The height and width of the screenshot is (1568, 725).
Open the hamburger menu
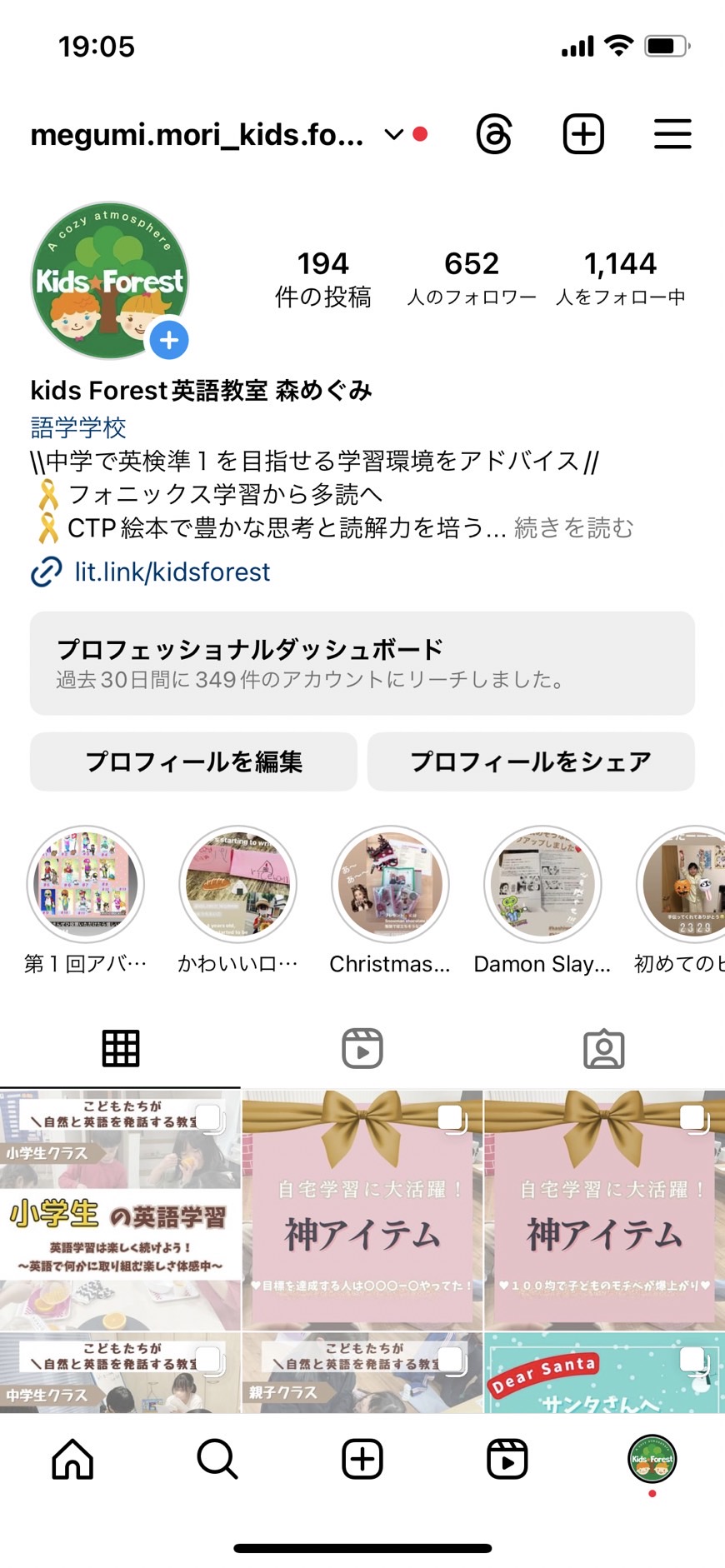pos(672,134)
